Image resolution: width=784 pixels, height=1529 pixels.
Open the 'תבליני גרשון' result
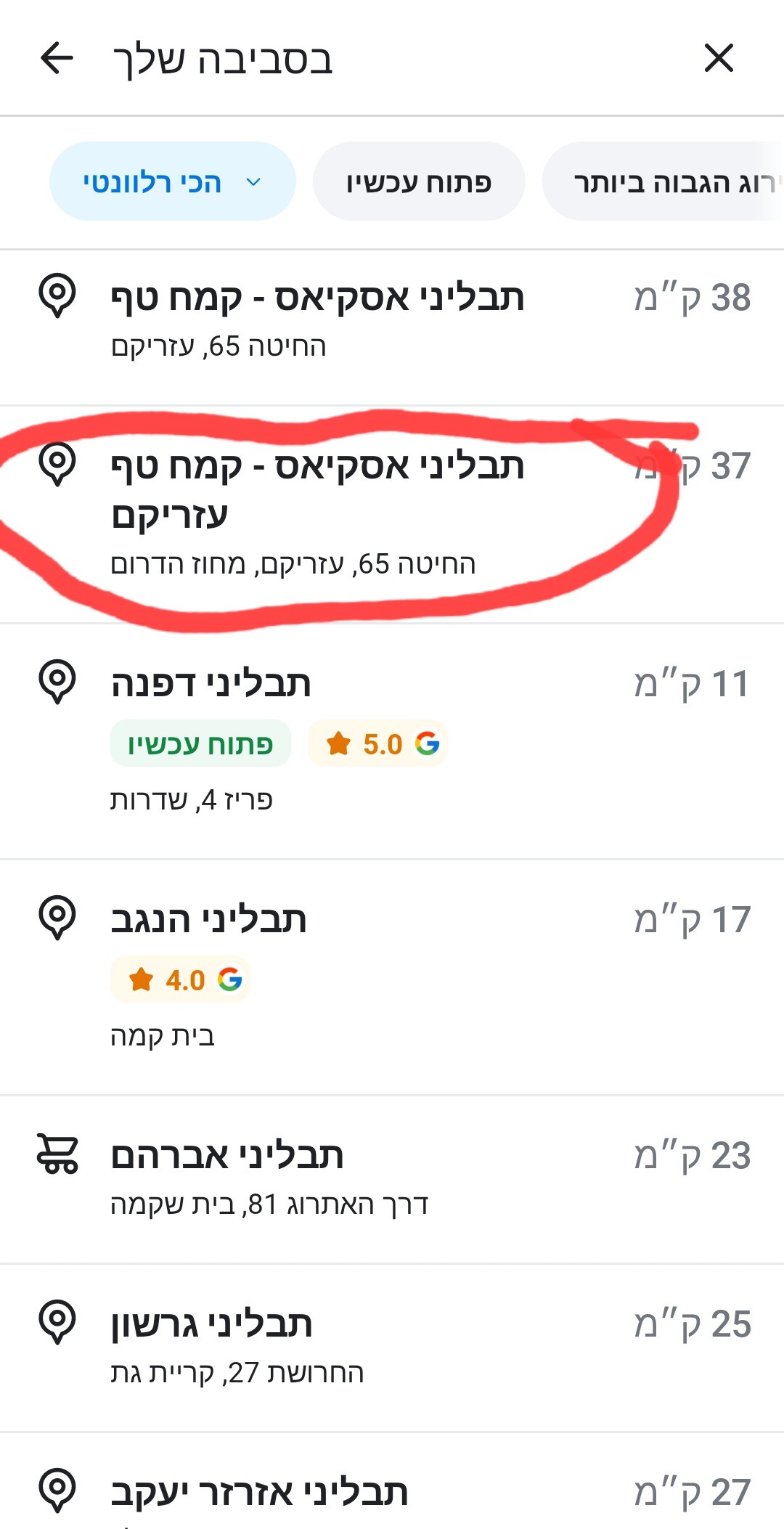point(392,1348)
